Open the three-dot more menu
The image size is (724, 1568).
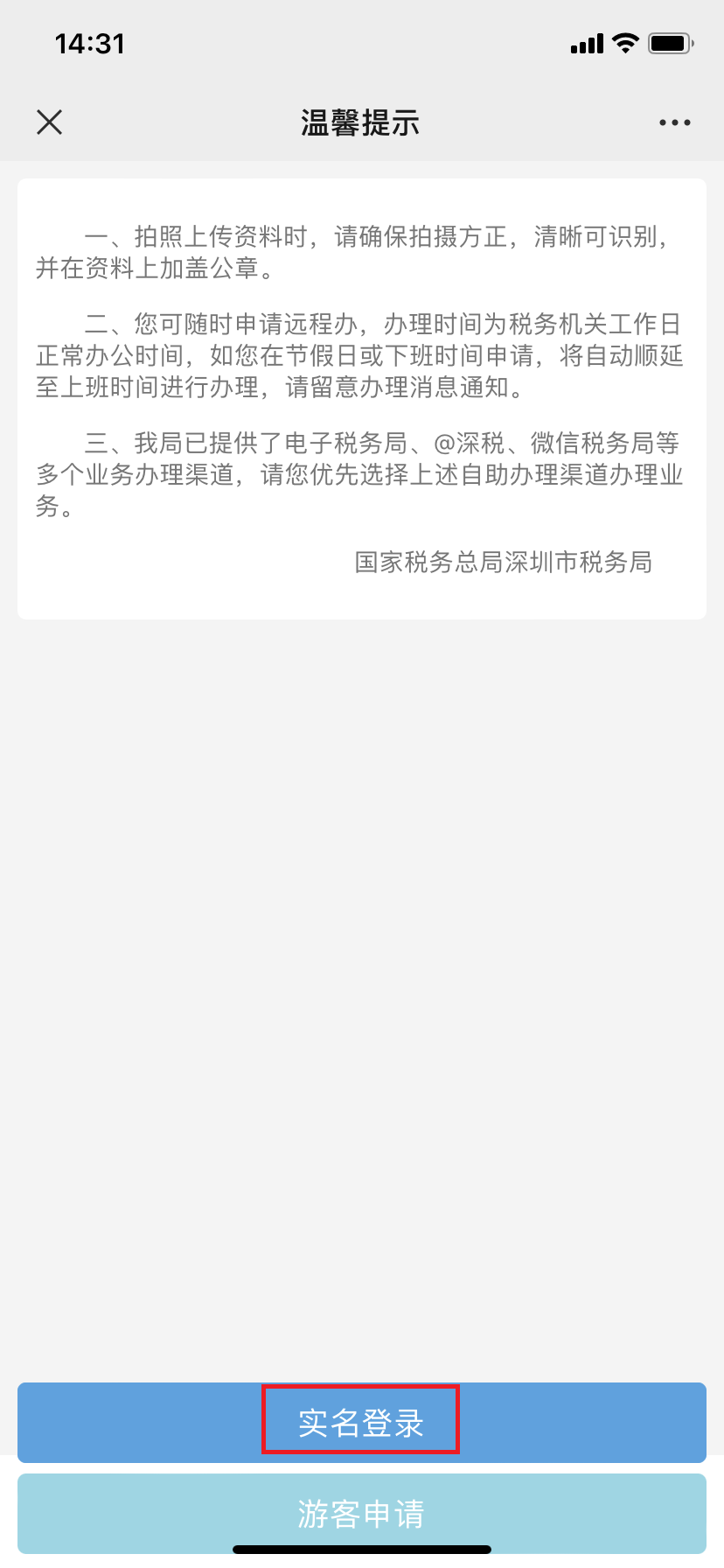(675, 122)
